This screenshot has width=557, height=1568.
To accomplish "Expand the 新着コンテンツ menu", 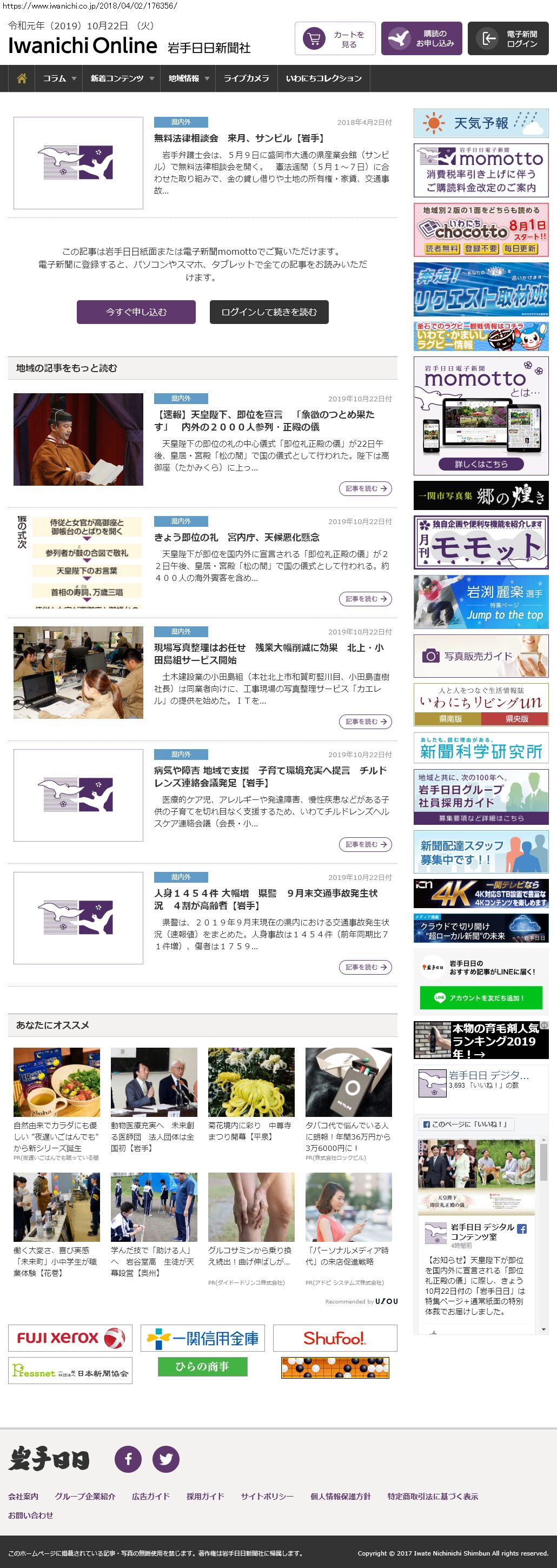I will pyautogui.click(x=121, y=78).
